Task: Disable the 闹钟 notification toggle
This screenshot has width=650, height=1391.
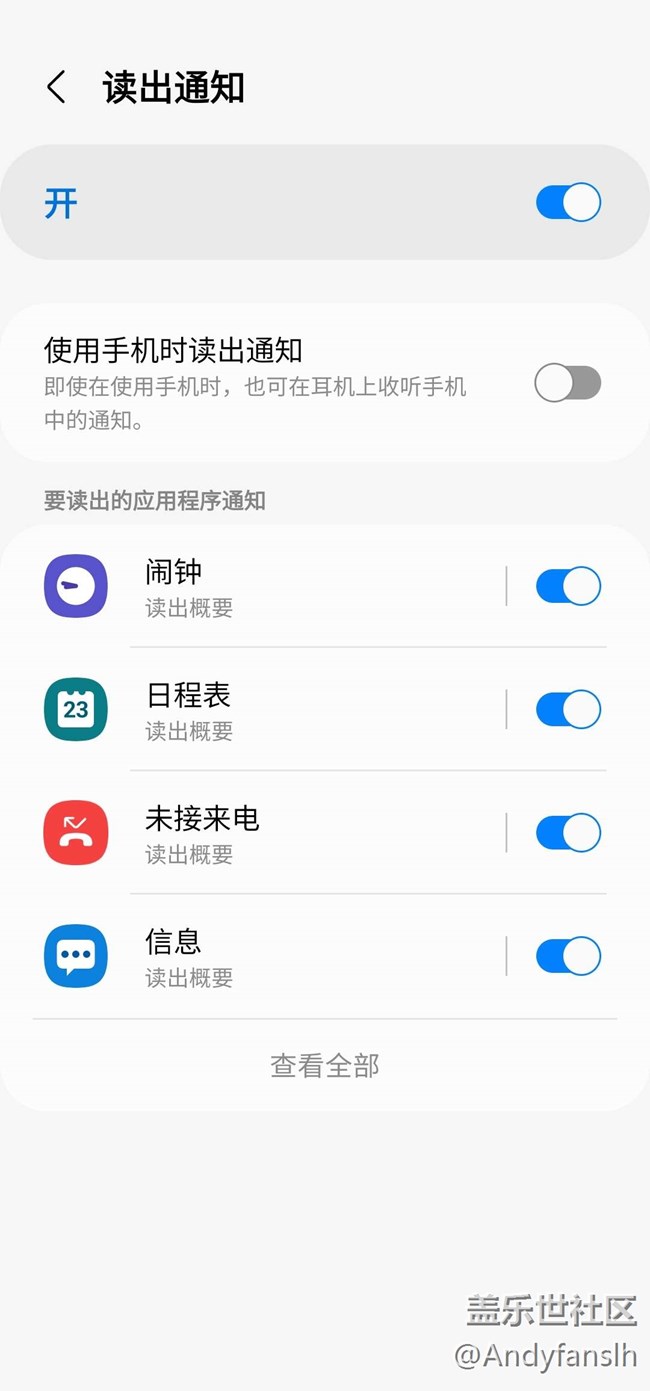Action: pos(568,586)
